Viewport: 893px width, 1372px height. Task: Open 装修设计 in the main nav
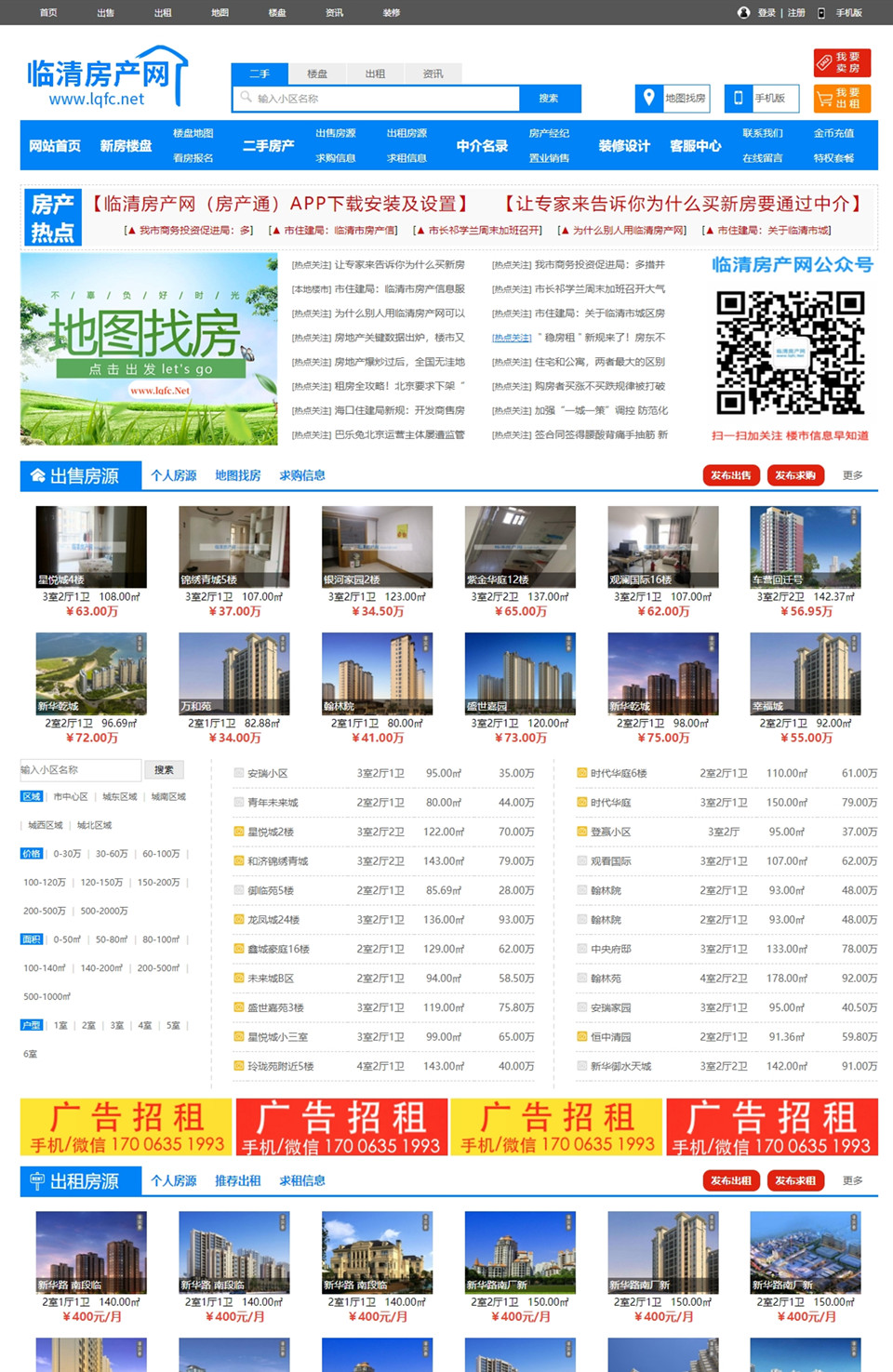pyautogui.click(x=624, y=146)
